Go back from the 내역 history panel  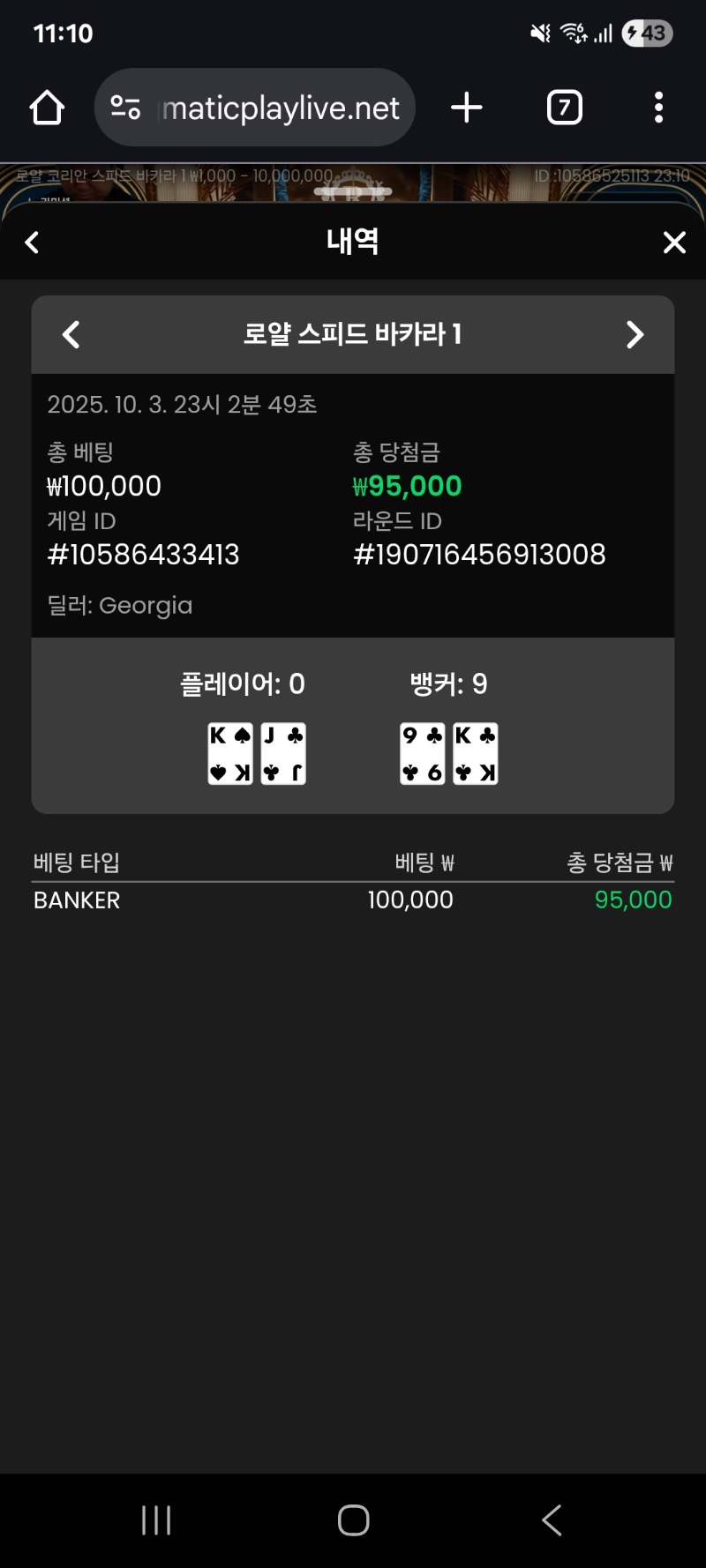[33, 243]
